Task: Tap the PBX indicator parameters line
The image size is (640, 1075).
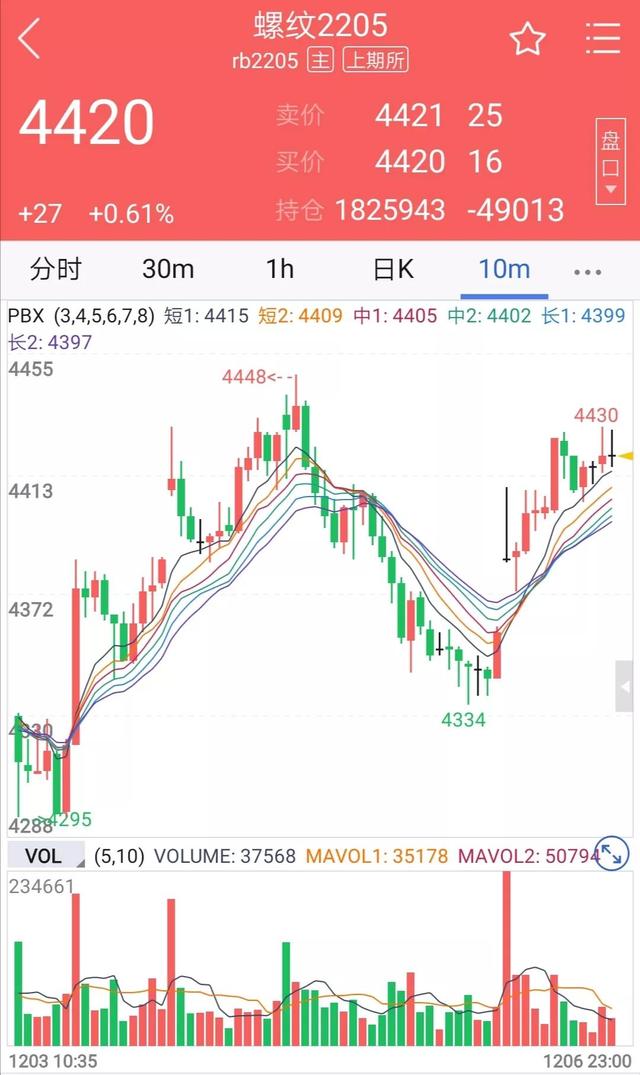Action: (x=80, y=316)
